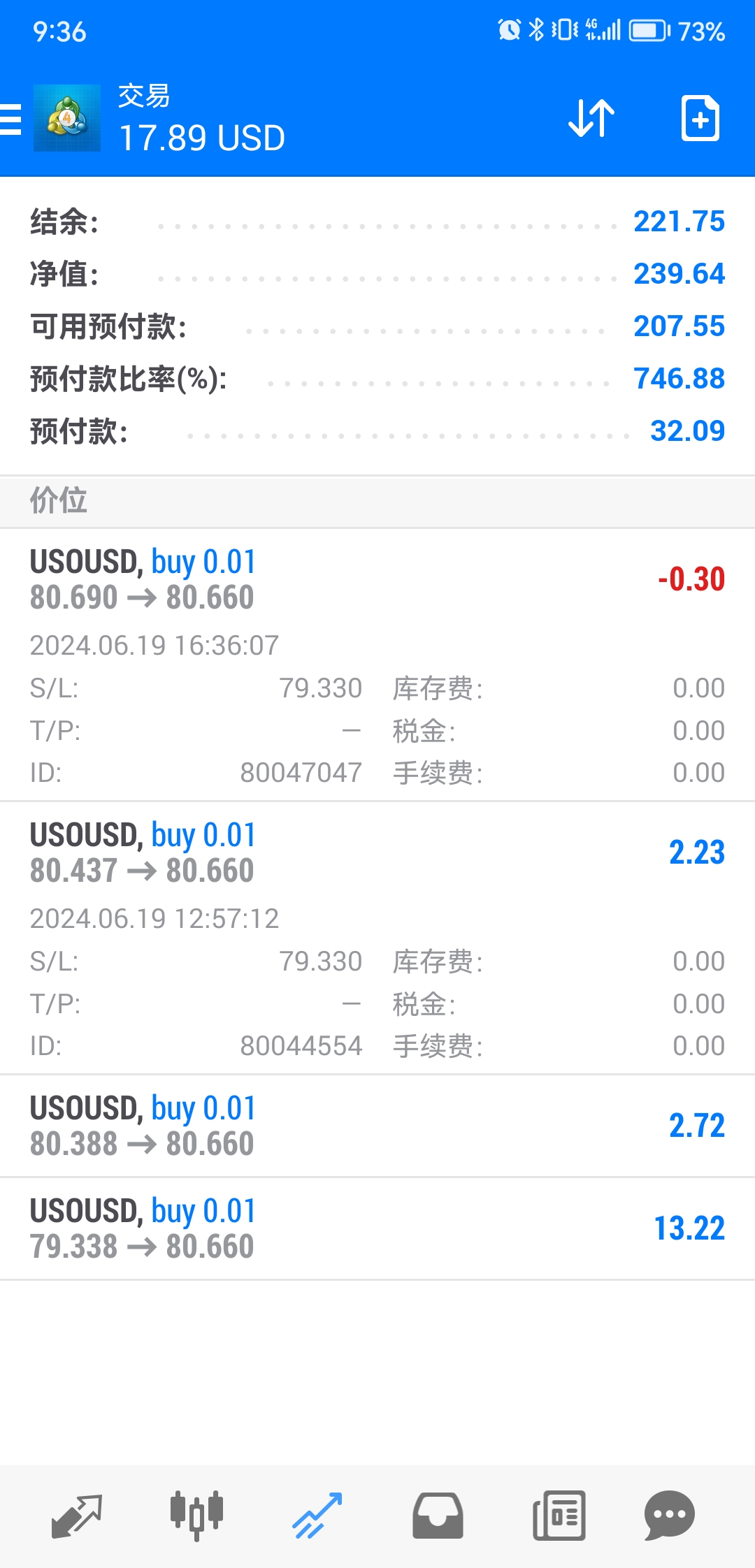Collapse the USOUSD position opened at 80.690
Image resolution: width=755 pixels, height=1568 pixels.
tap(377, 665)
